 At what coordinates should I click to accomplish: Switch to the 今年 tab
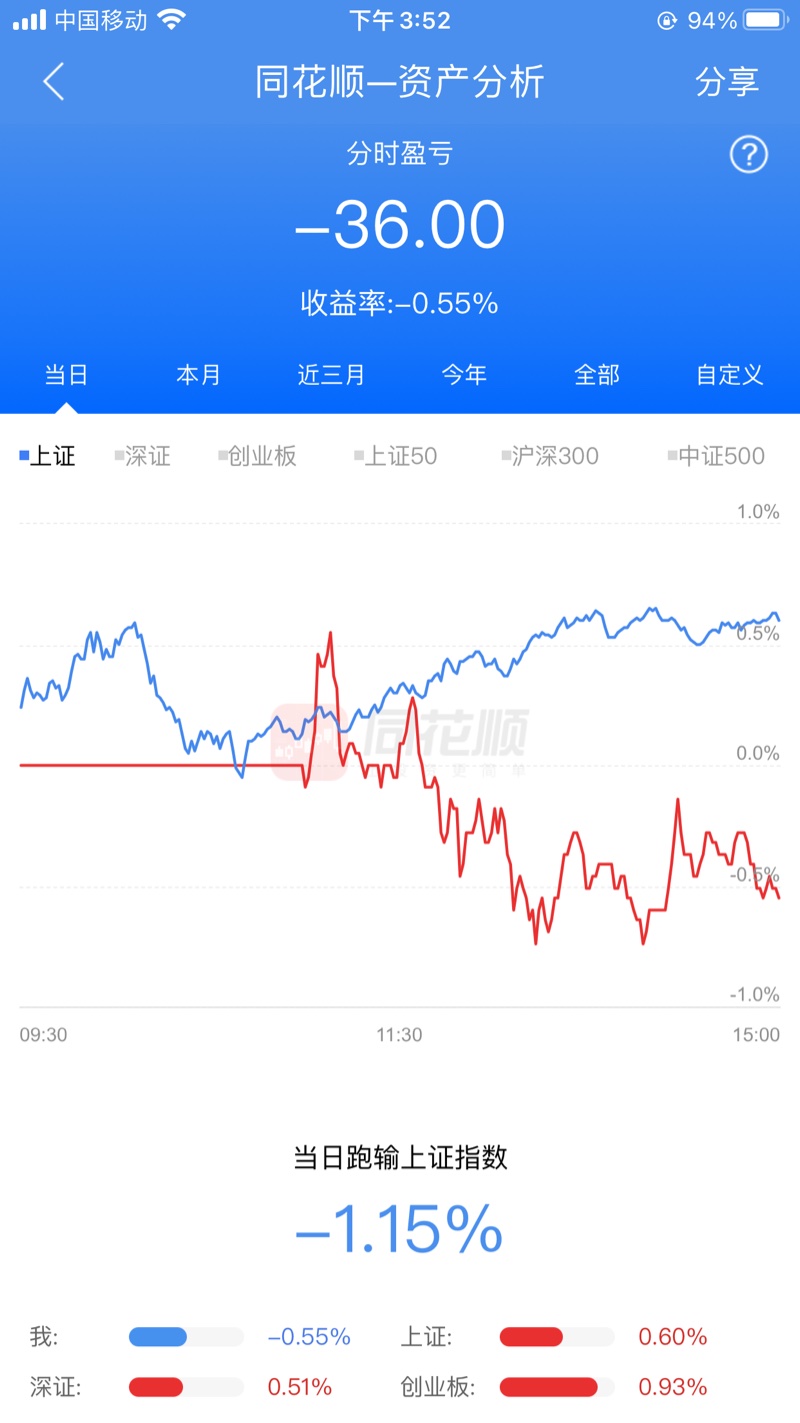464,375
